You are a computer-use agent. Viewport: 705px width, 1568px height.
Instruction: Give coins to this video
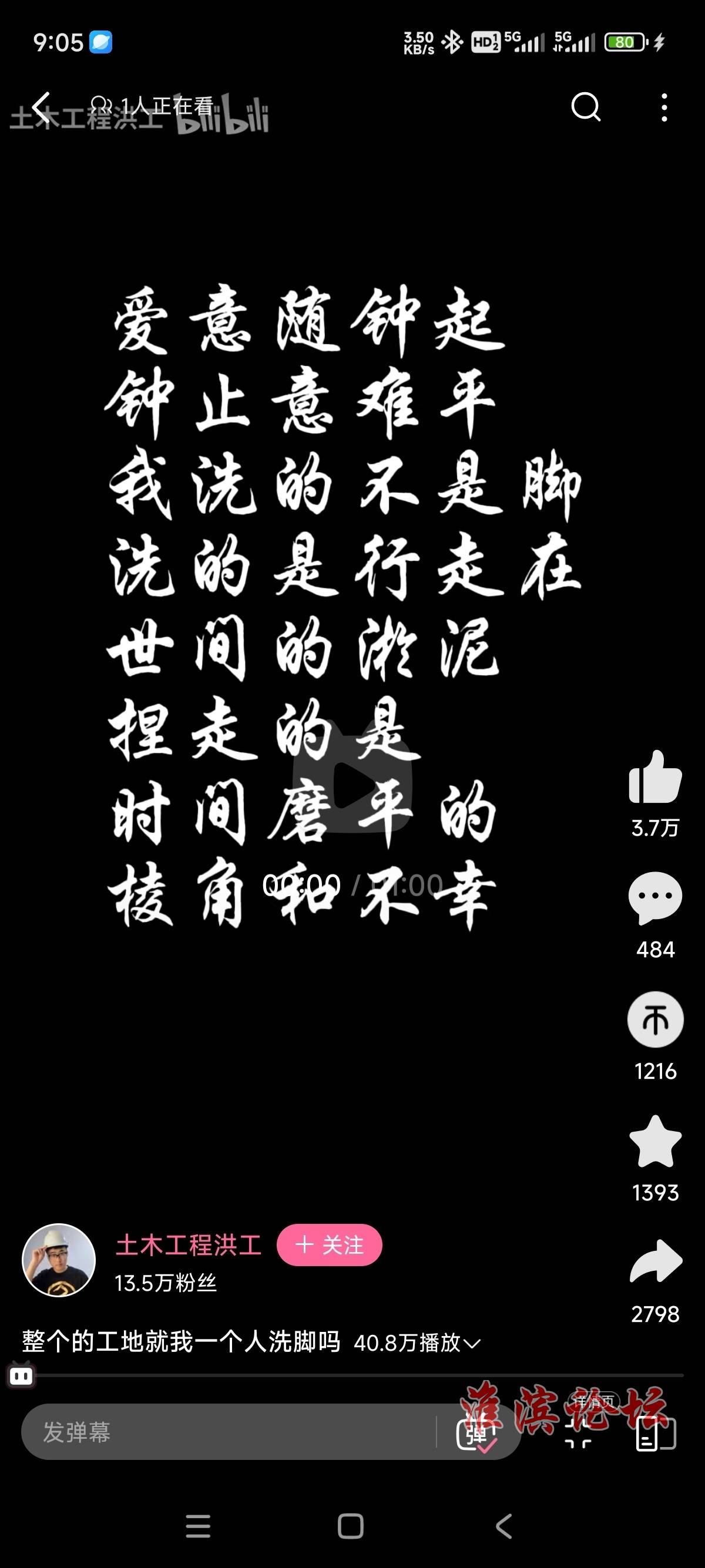pyautogui.click(x=655, y=1019)
